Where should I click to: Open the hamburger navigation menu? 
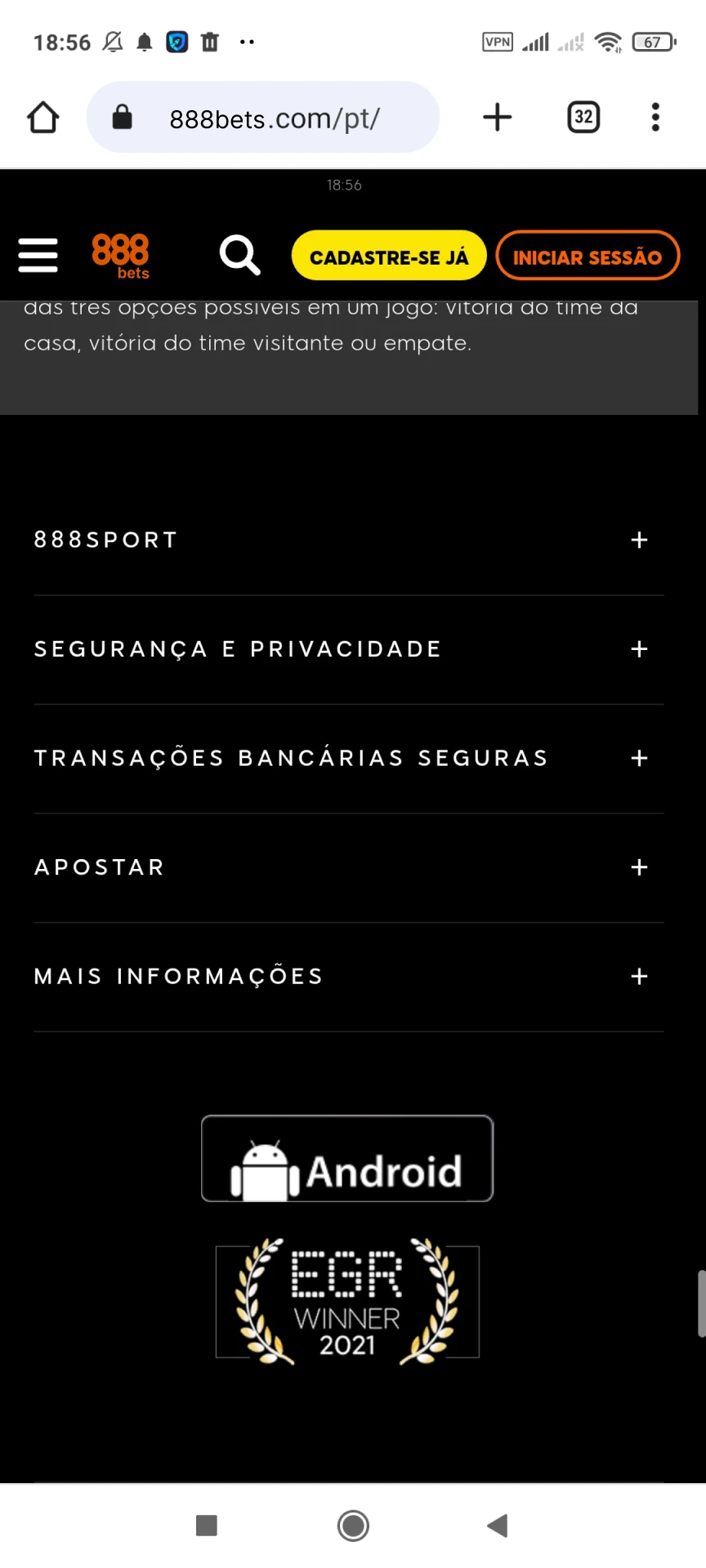tap(38, 256)
